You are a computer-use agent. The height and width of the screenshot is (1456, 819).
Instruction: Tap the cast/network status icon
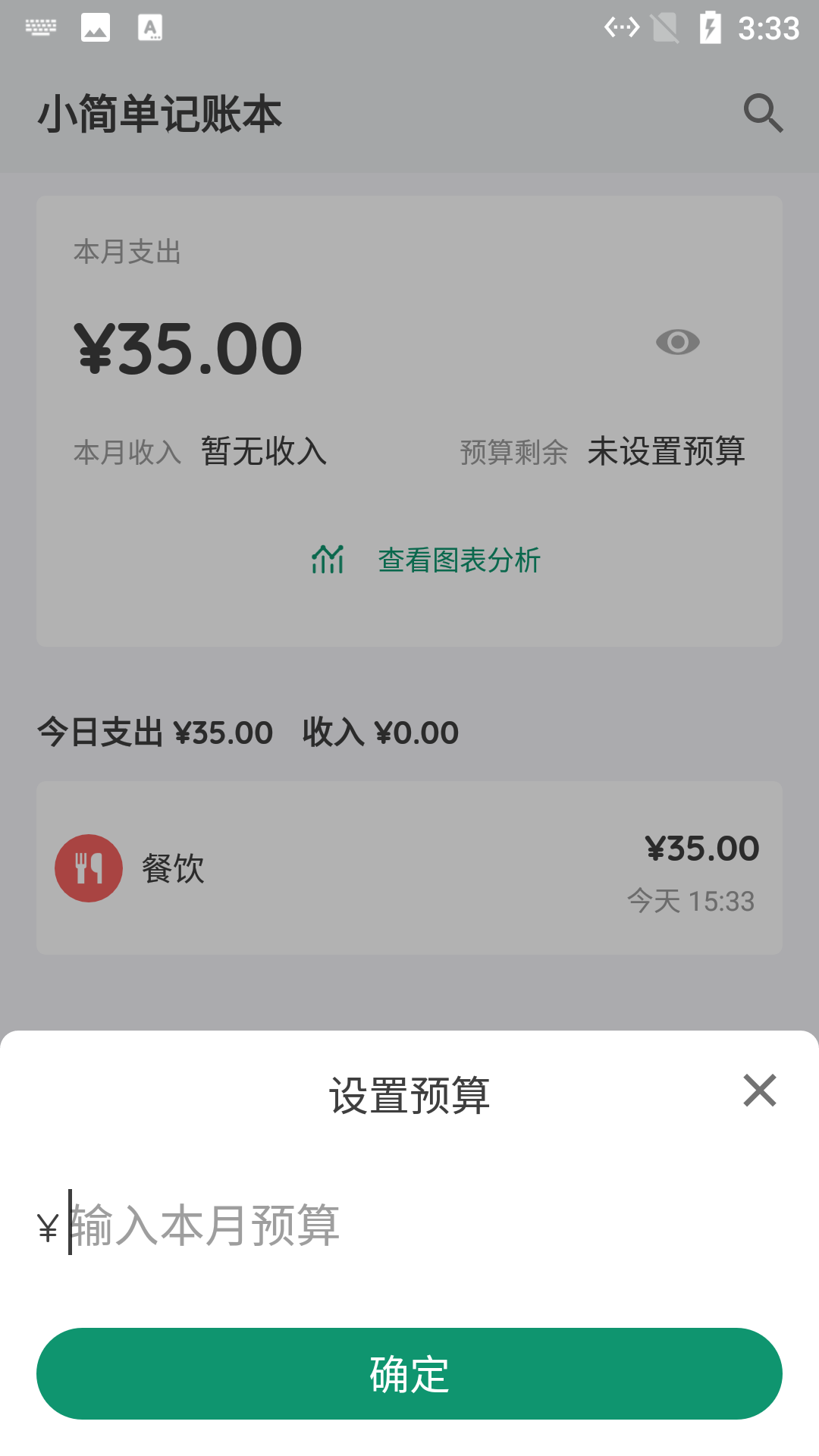[x=622, y=27]
